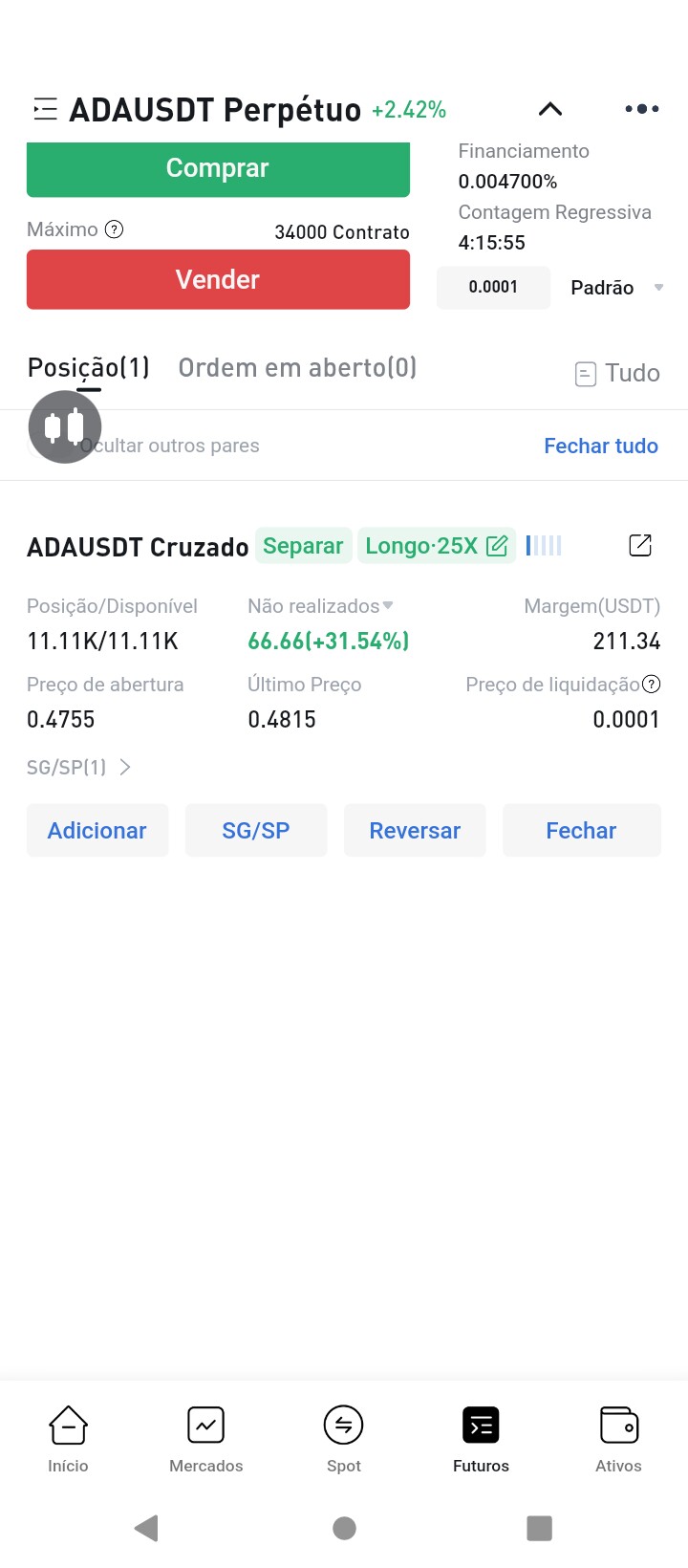The image size is (688, 1568).
Task: Tap the red Vender button
Action: 218,279
